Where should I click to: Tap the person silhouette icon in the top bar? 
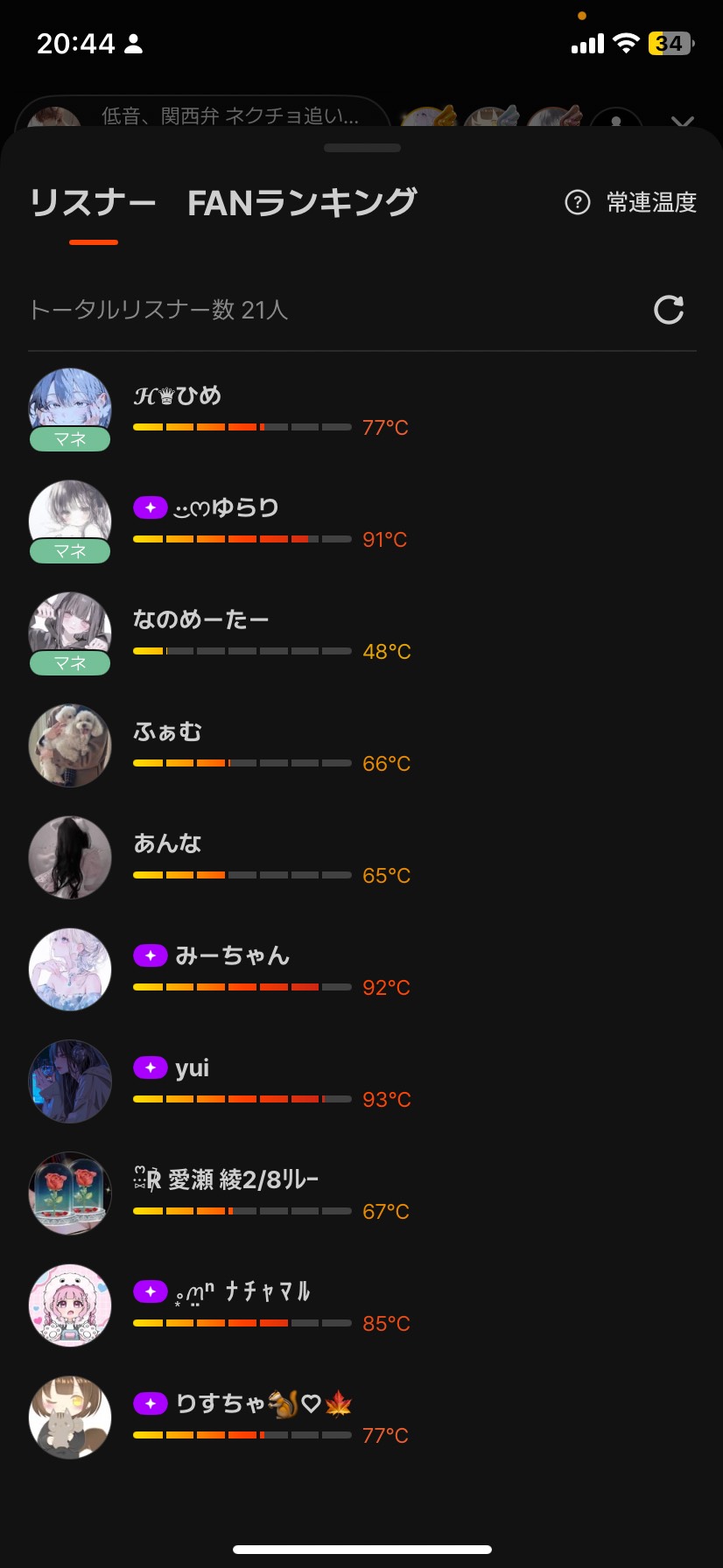(133, 43)
